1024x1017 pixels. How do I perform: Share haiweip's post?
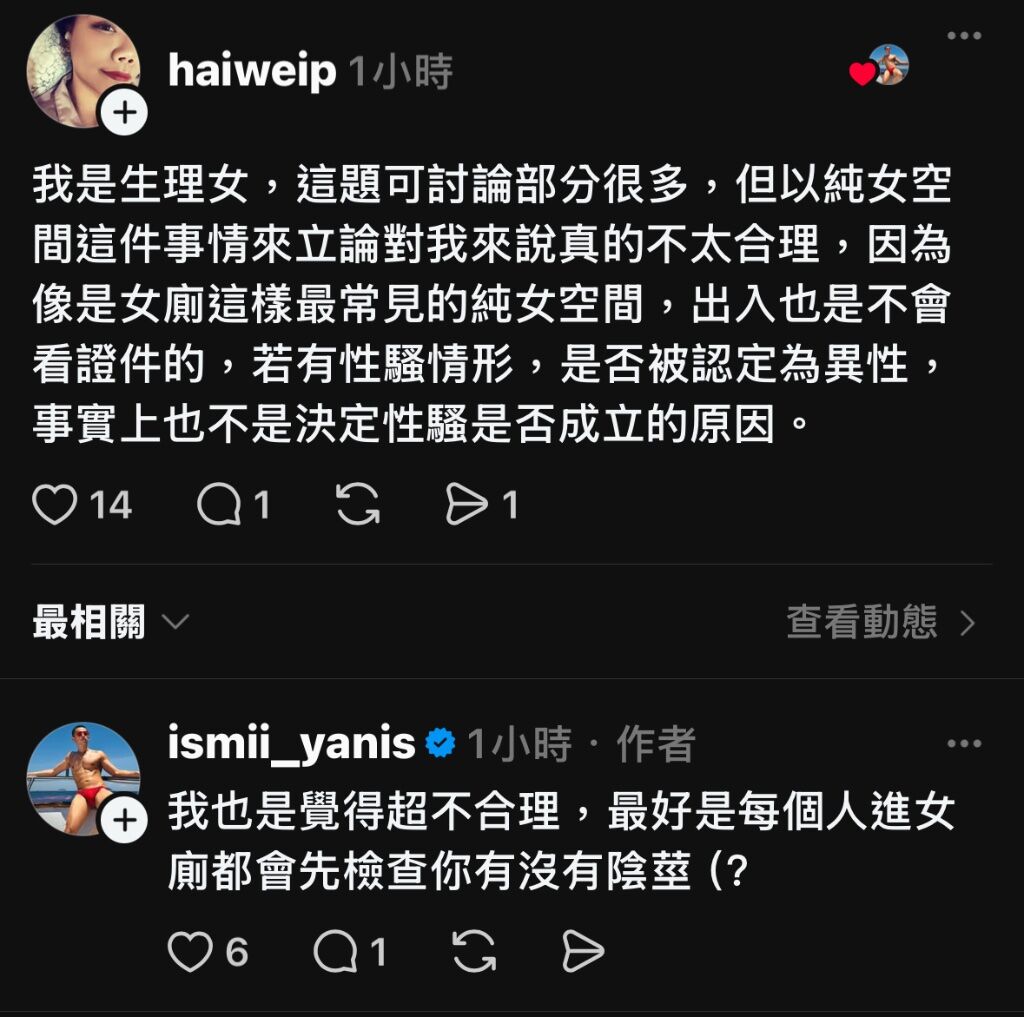(x=467, y=506)
